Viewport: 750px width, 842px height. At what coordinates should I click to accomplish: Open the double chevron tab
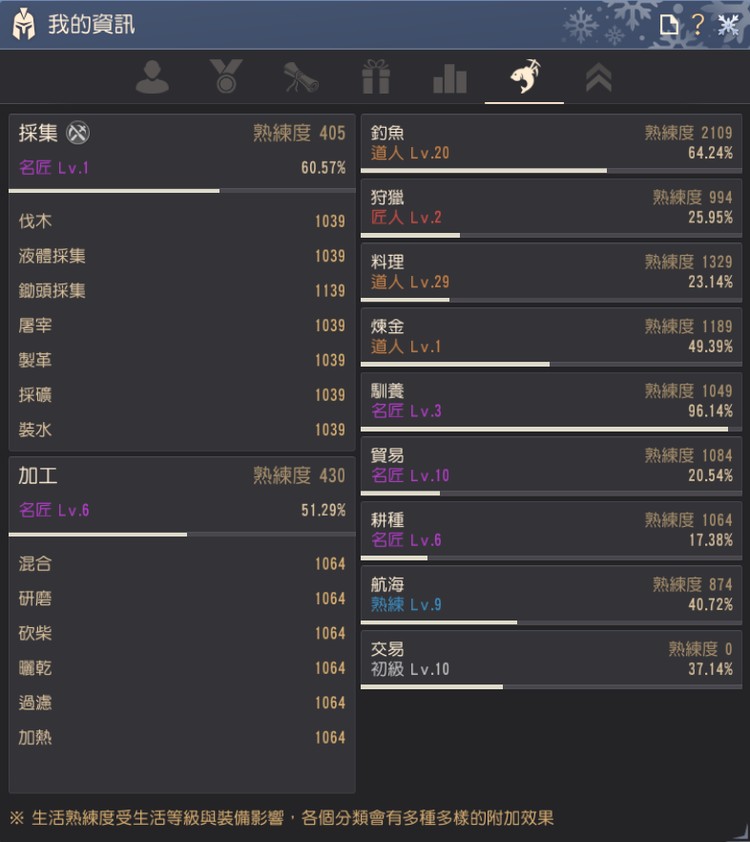(x=599, y=77)
